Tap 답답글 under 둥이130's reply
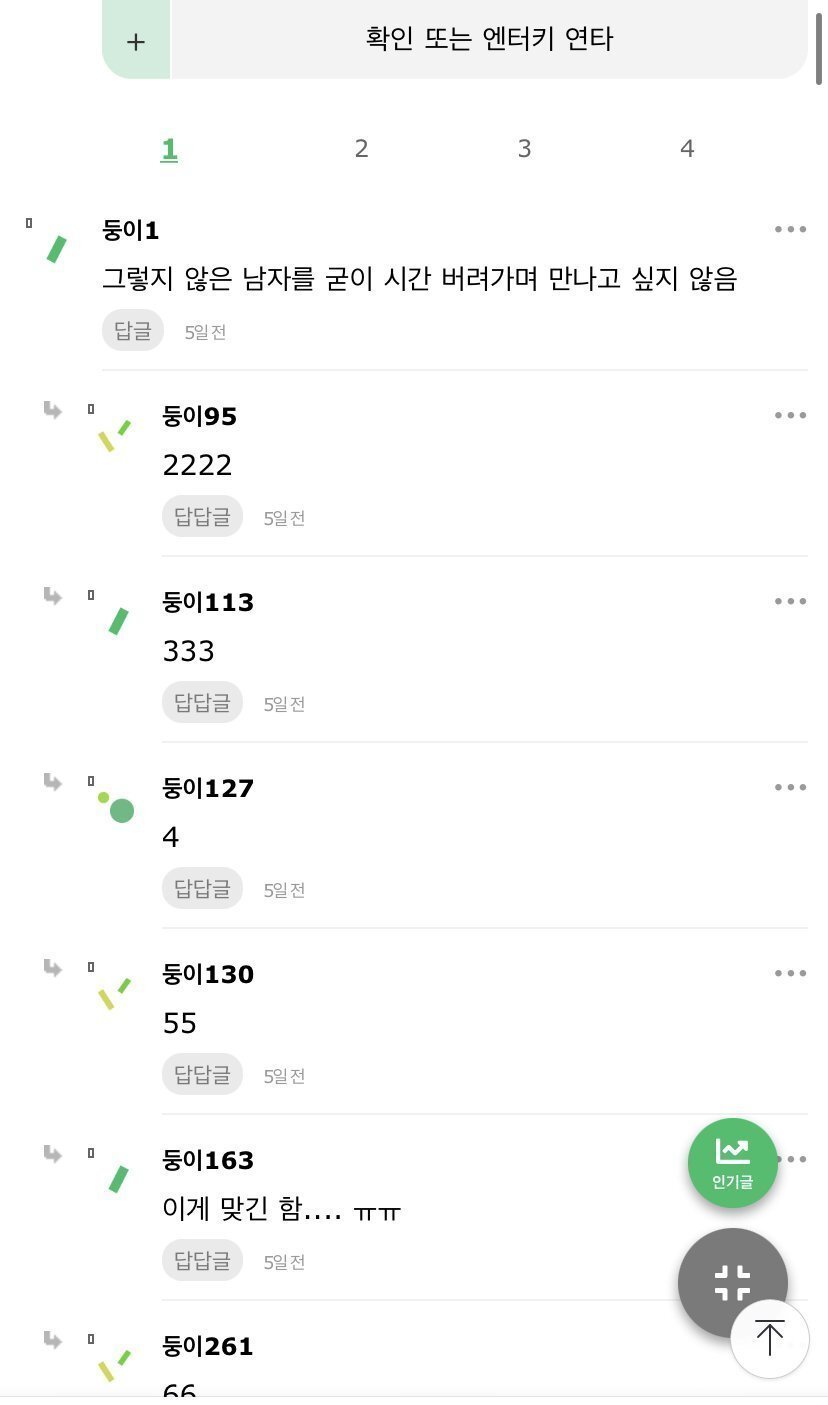This screenshot has width=828, height=1405. click(202, 1075)
